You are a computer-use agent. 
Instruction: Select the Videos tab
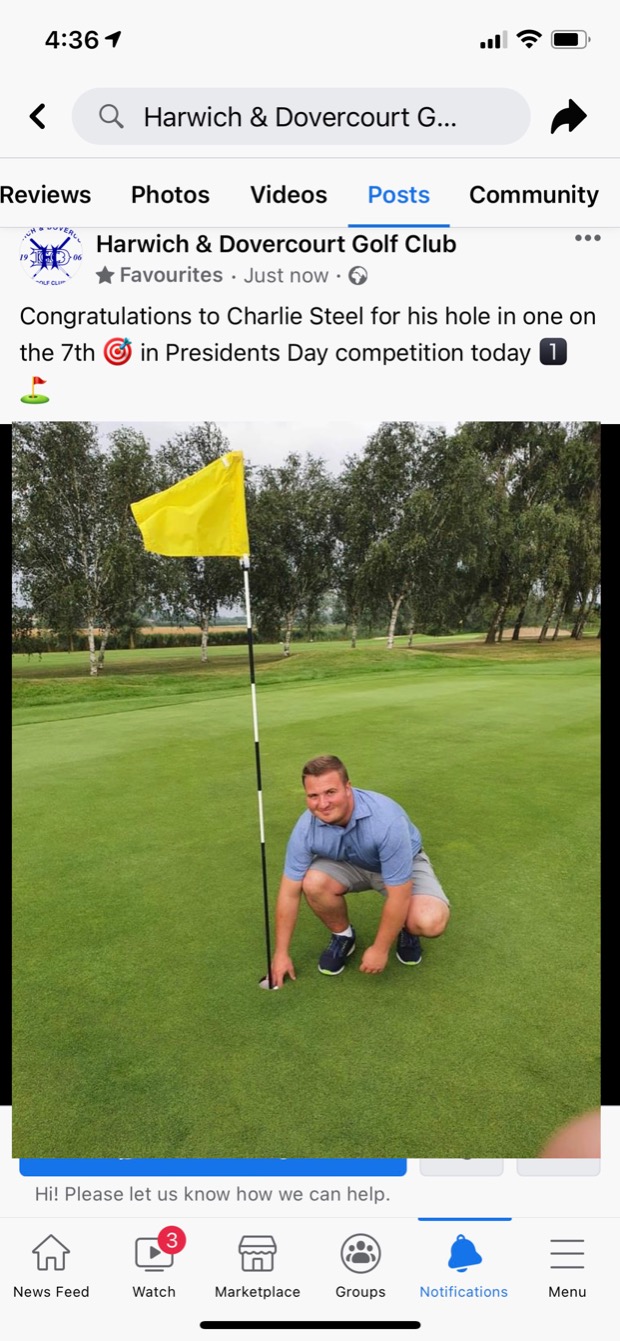pyautogui.click(x=289, y=195)
